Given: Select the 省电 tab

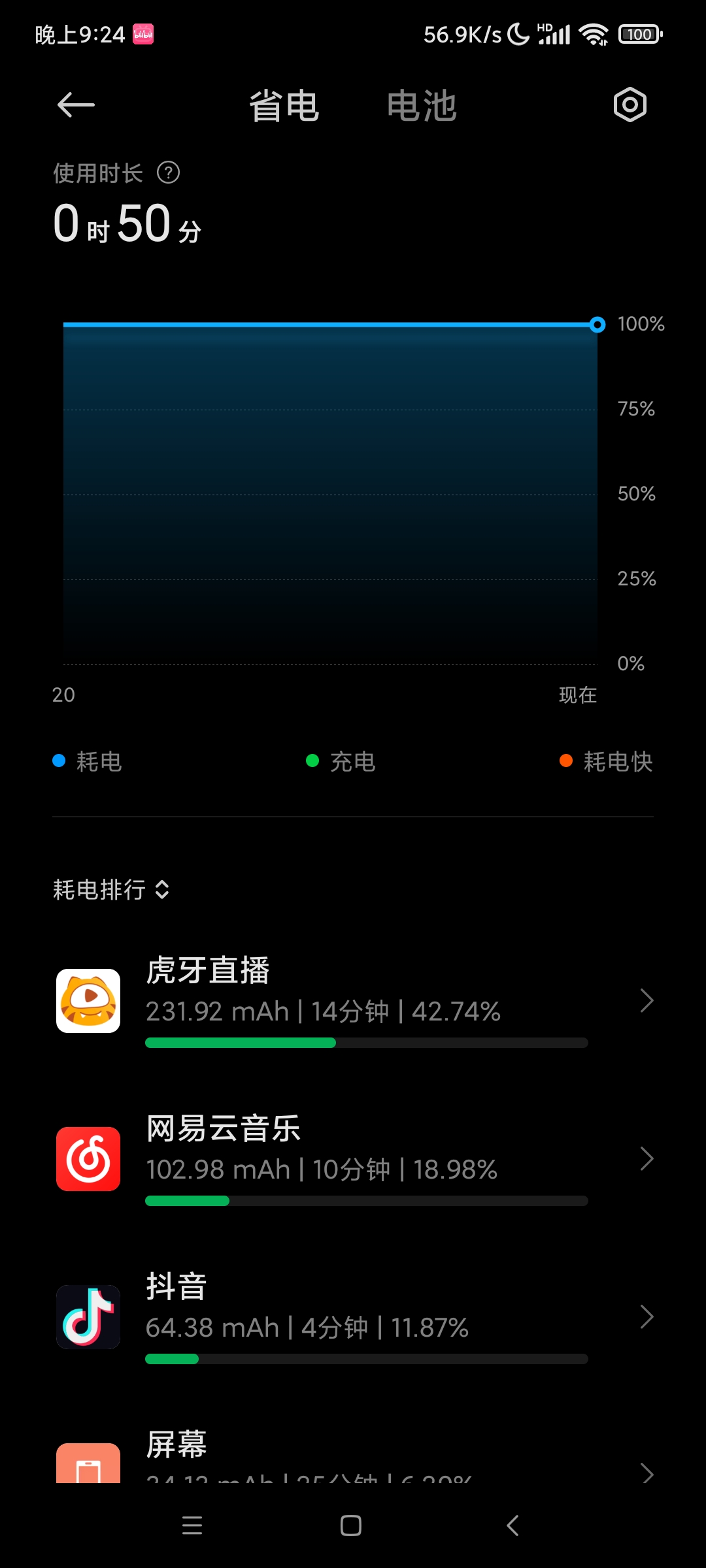Looking at the screenshot, I should point(284,106).
